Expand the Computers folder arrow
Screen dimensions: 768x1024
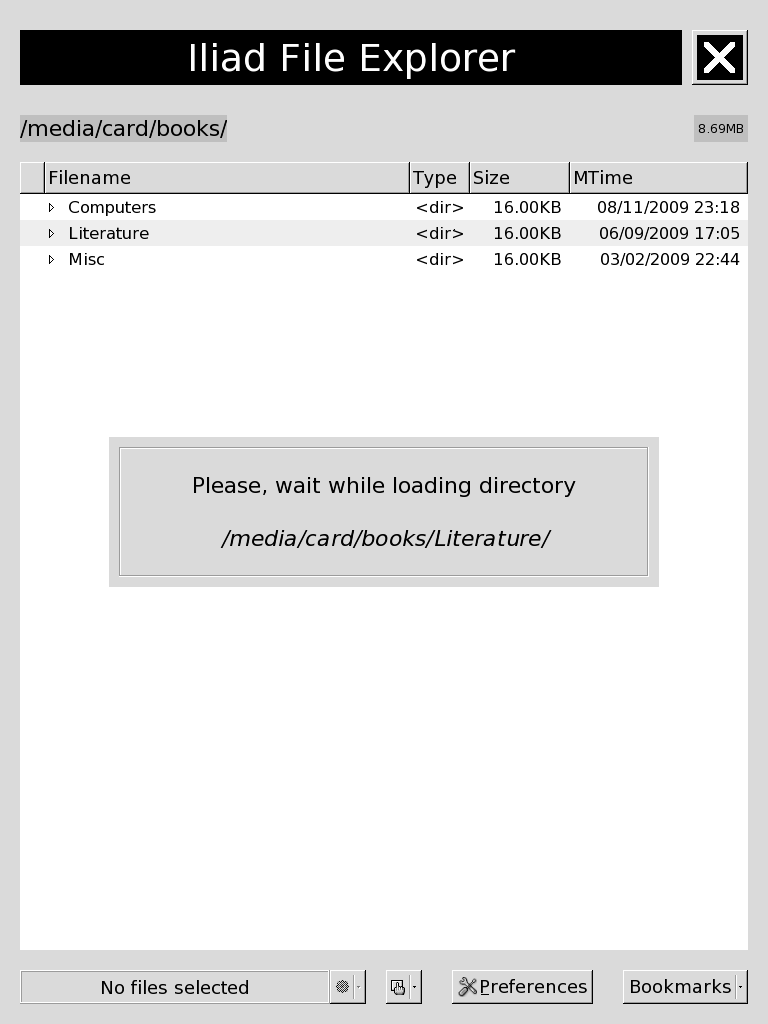click(52, 208)
